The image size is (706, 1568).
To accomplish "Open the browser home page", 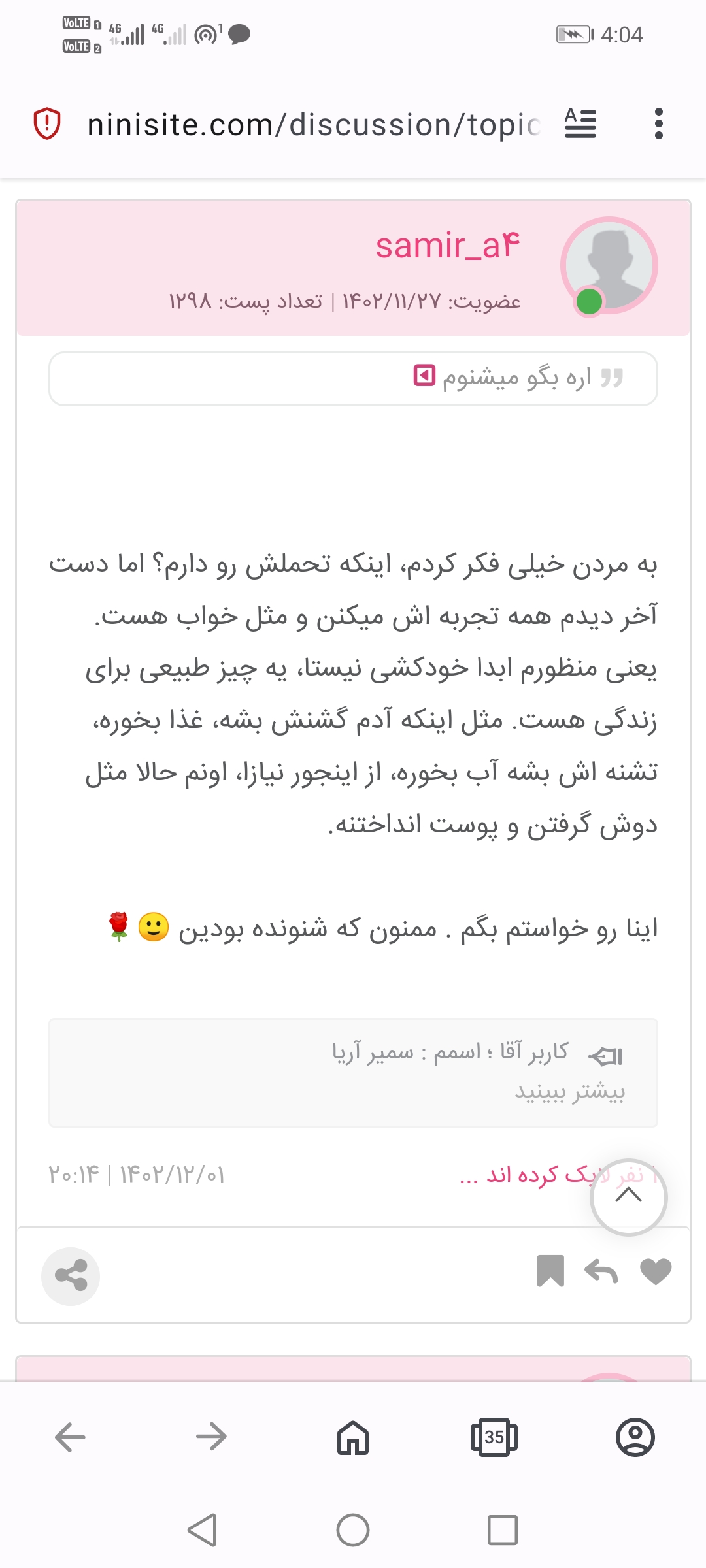I will pyautogui.click(x=353, y=1437).
